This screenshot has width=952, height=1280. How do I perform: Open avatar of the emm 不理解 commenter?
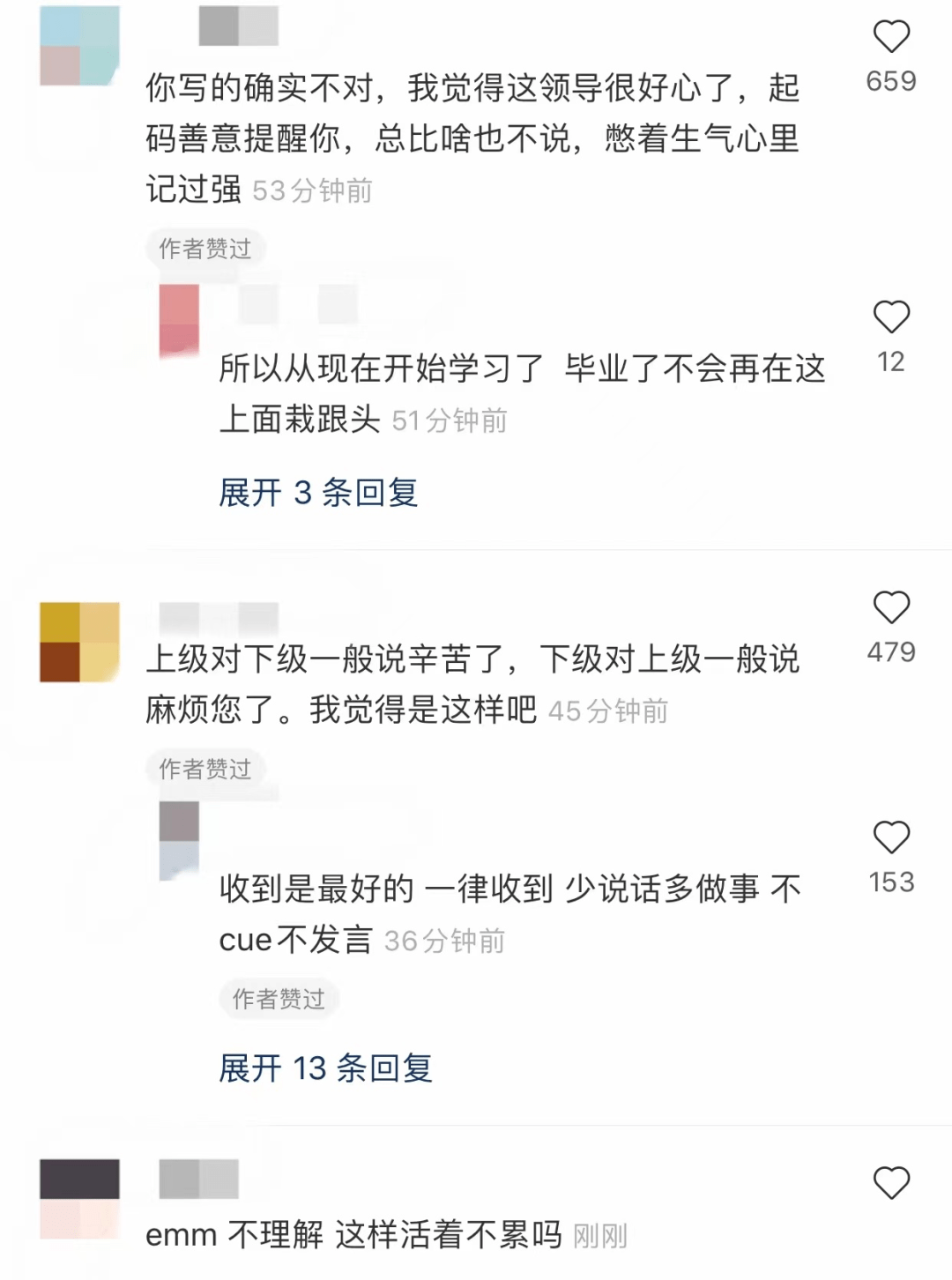[79, 1198]
